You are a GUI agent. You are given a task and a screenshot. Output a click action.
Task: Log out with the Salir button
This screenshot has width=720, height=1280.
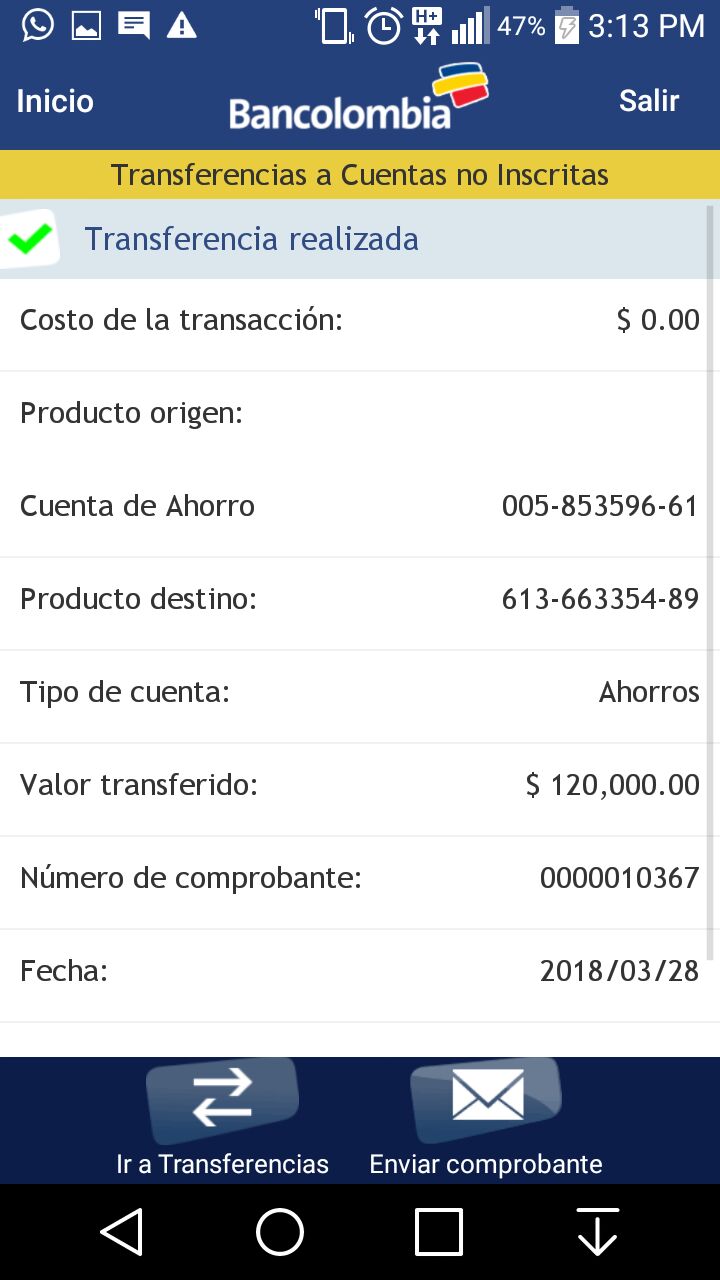649,101
